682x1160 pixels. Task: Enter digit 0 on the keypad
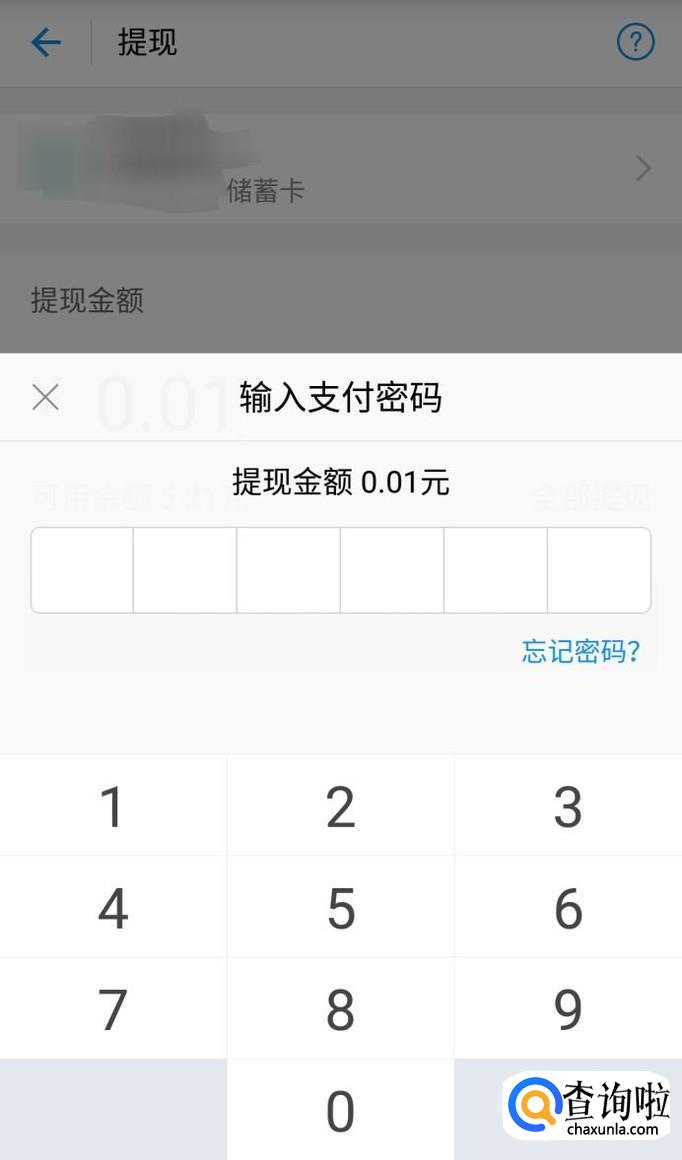[341, 1110]
